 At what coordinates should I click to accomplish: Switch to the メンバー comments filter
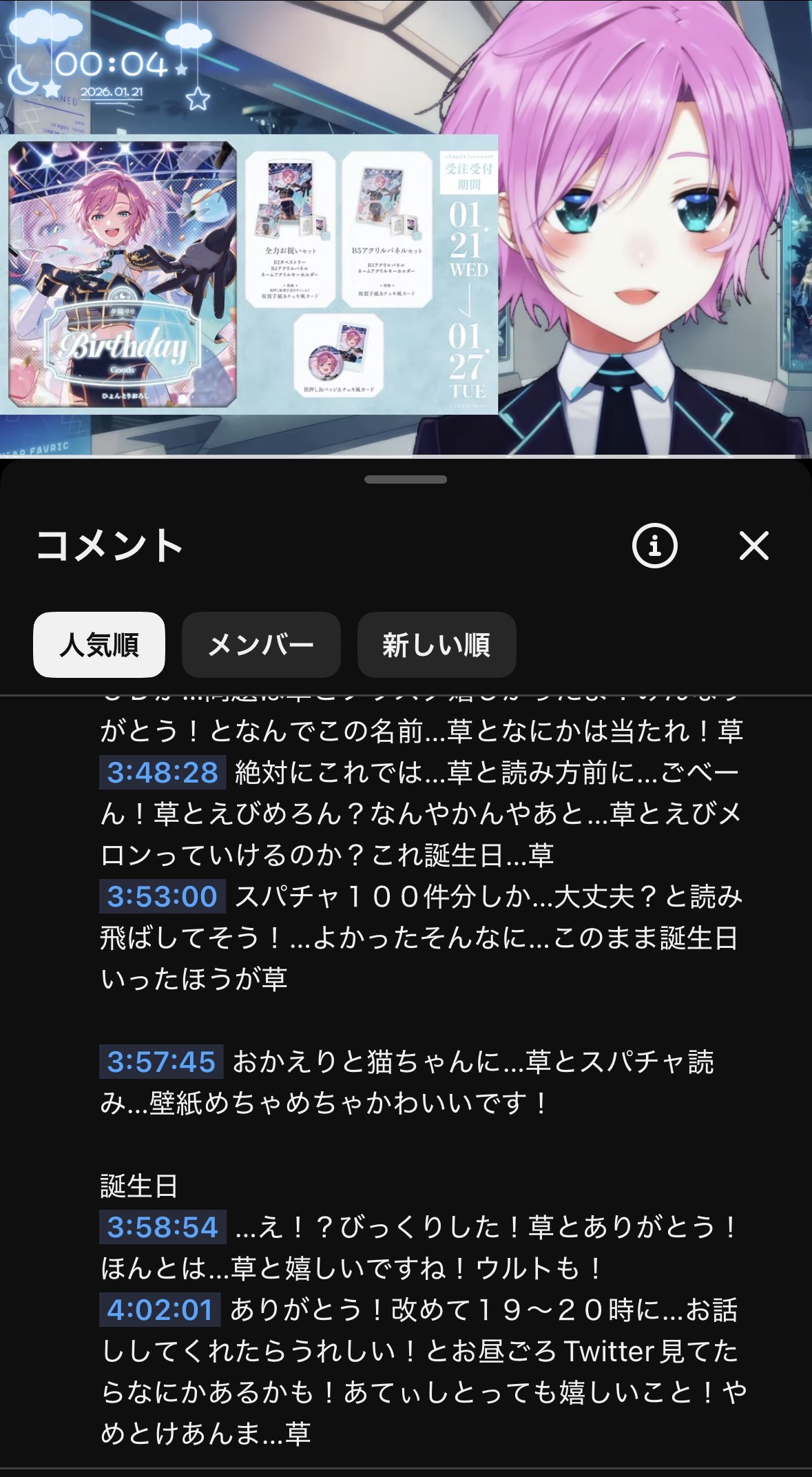click(261, 645)
